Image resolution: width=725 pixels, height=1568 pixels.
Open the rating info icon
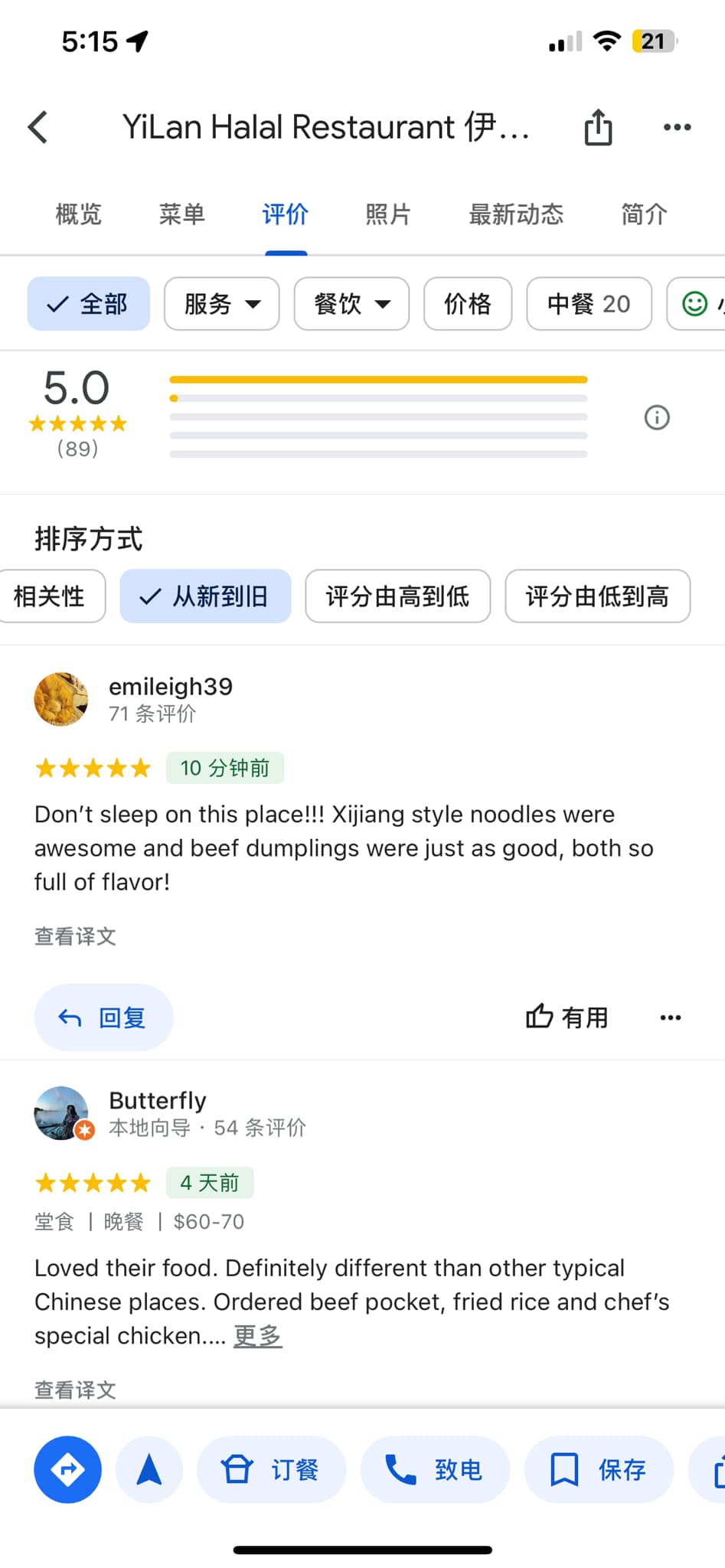pos(656,417)
